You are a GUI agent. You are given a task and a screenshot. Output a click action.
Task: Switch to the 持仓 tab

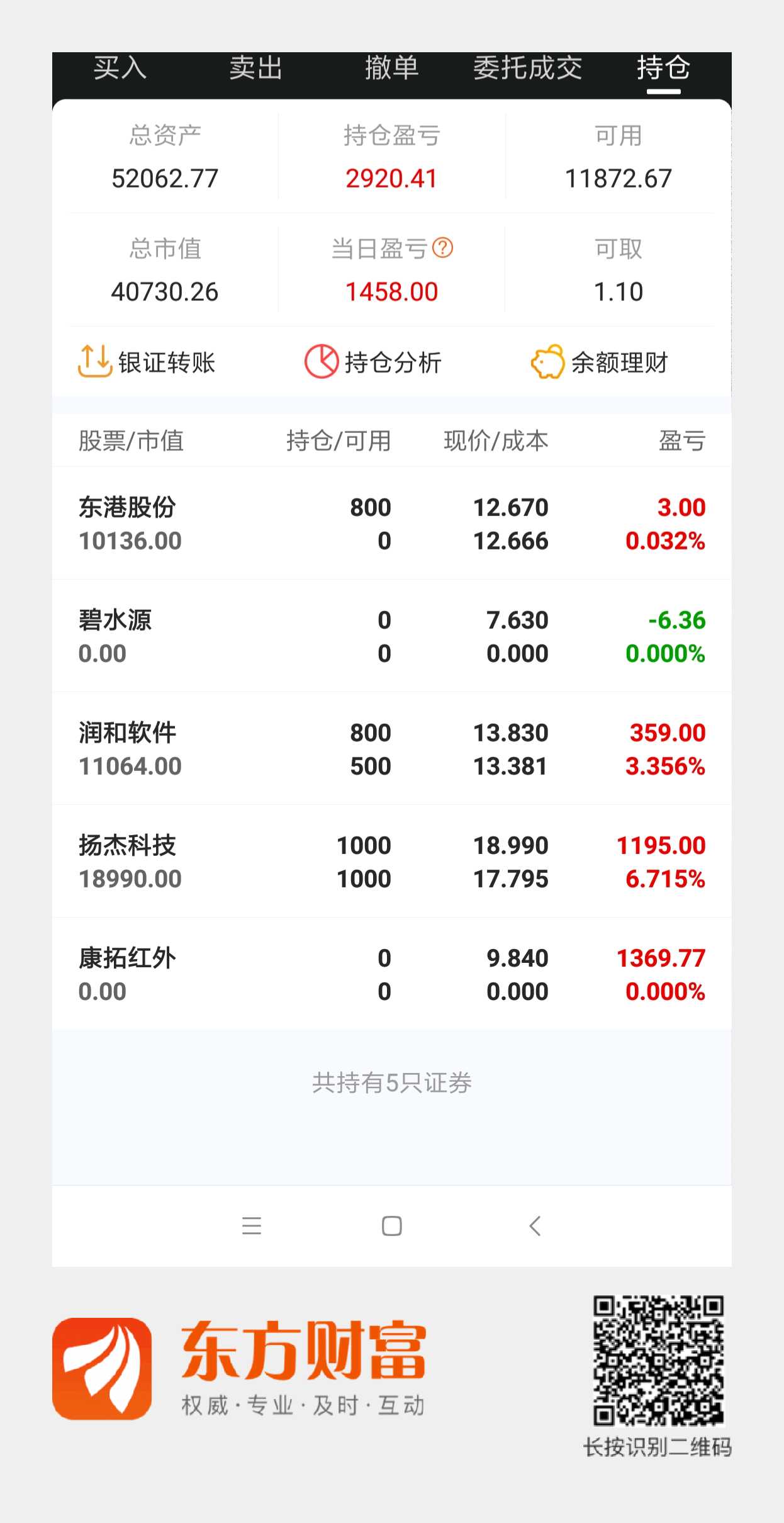(x=663, y=69)
